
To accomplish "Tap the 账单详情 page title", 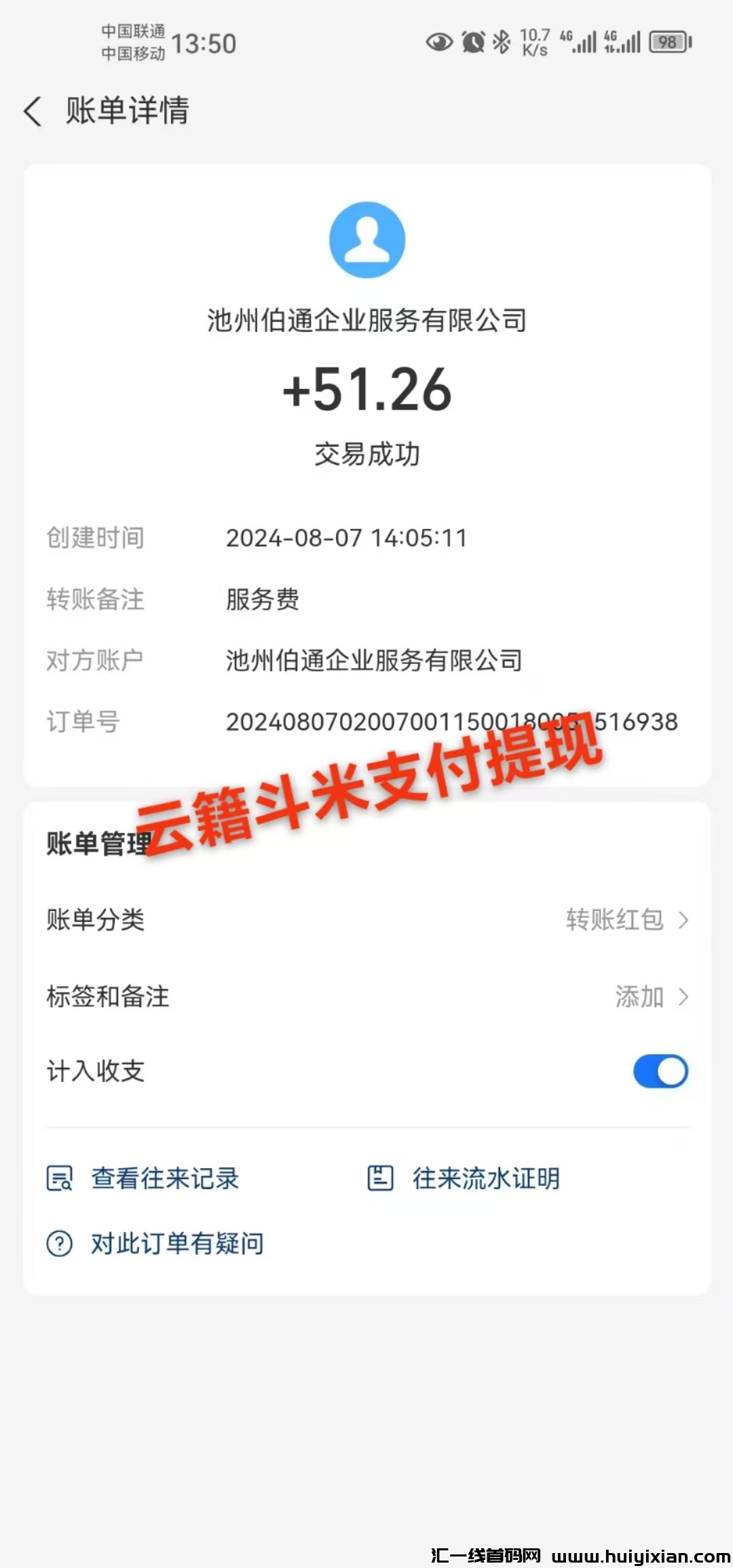I will (127, 111).
